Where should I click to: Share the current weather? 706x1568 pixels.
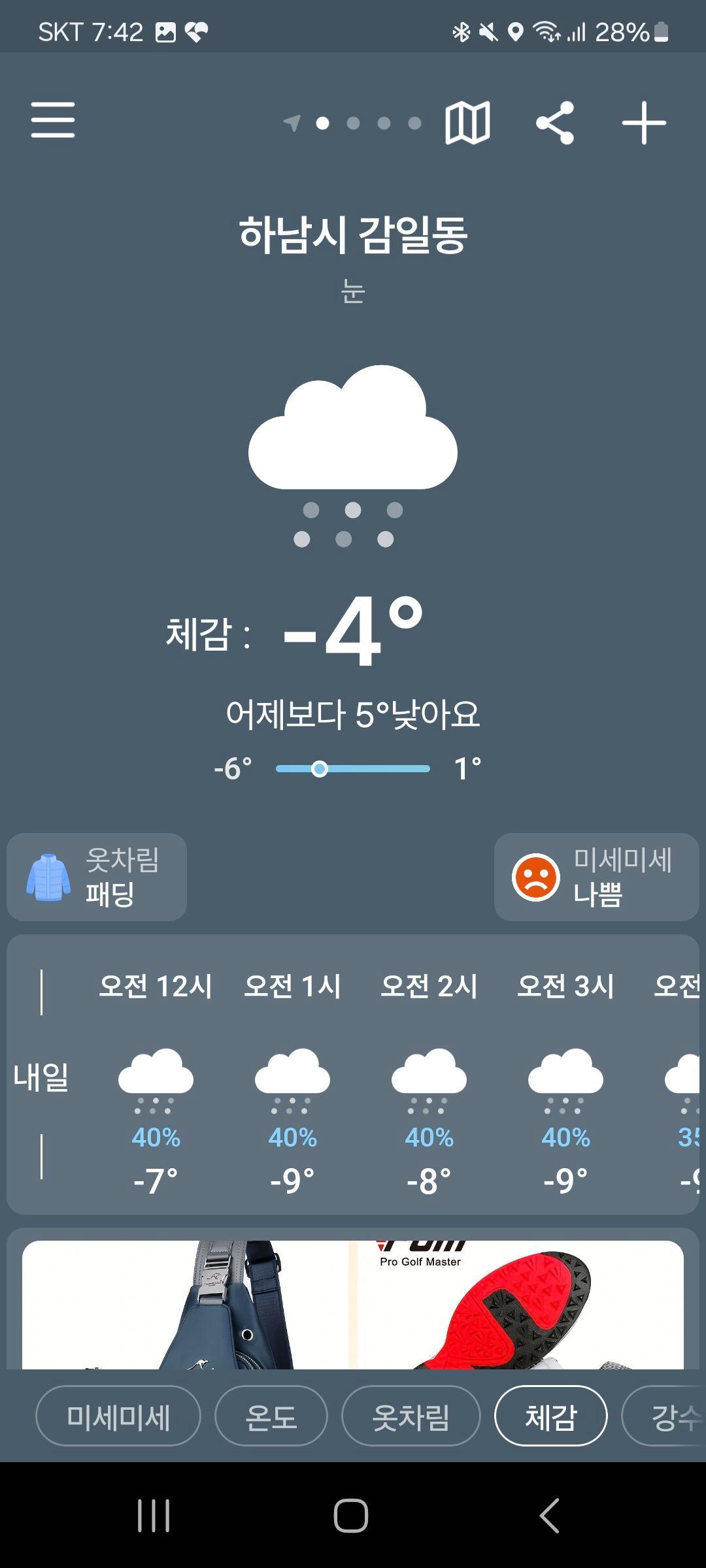pos(555,122)
